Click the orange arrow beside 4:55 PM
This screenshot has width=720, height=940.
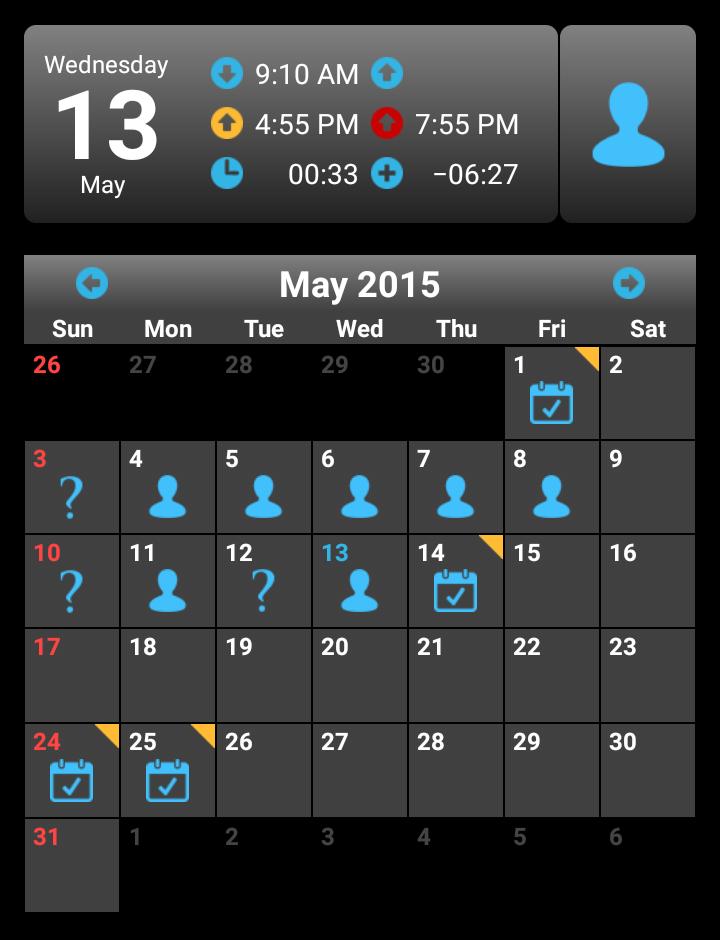pos(228,124)
